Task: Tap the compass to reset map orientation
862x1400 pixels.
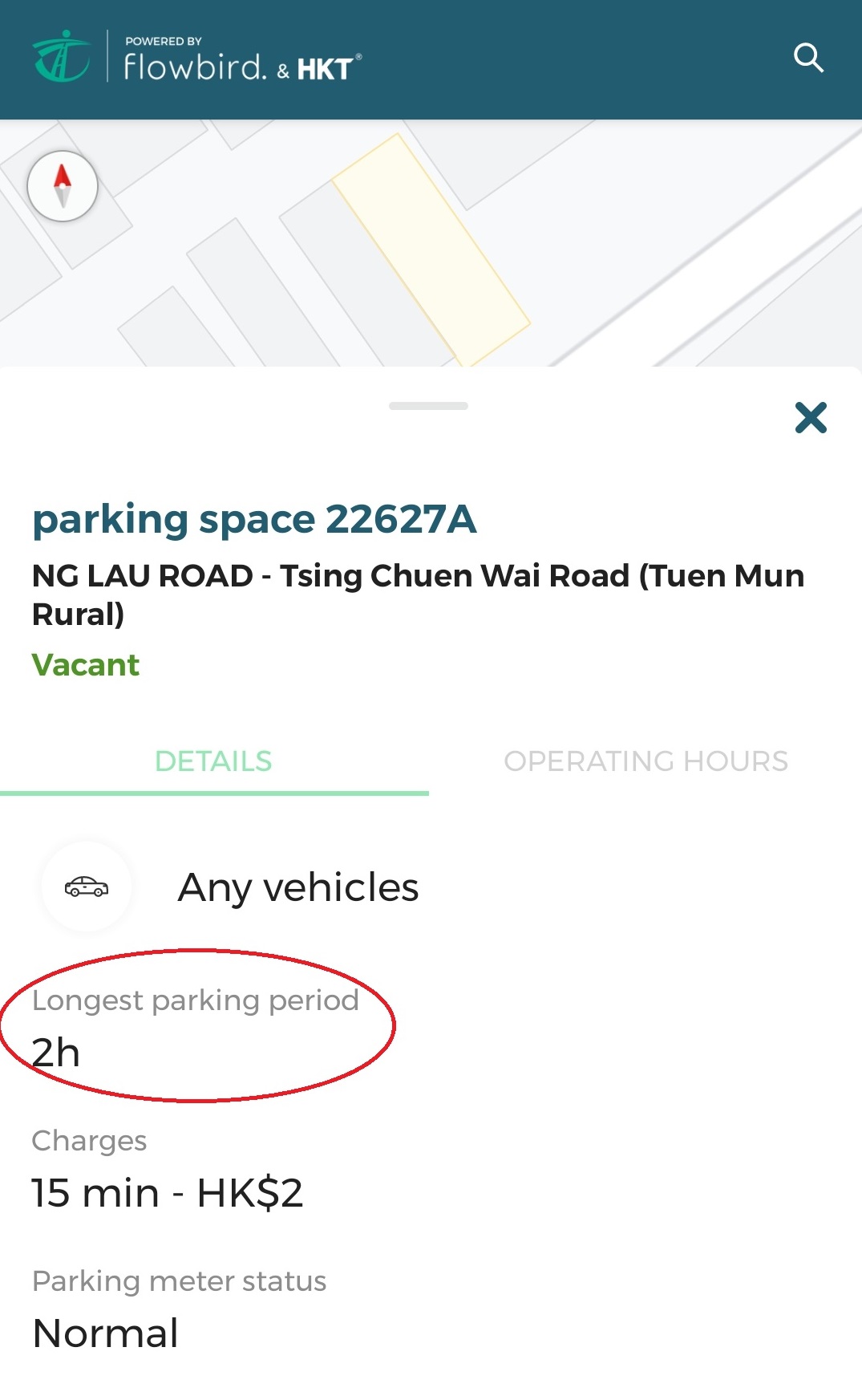Action: point(63,186)
